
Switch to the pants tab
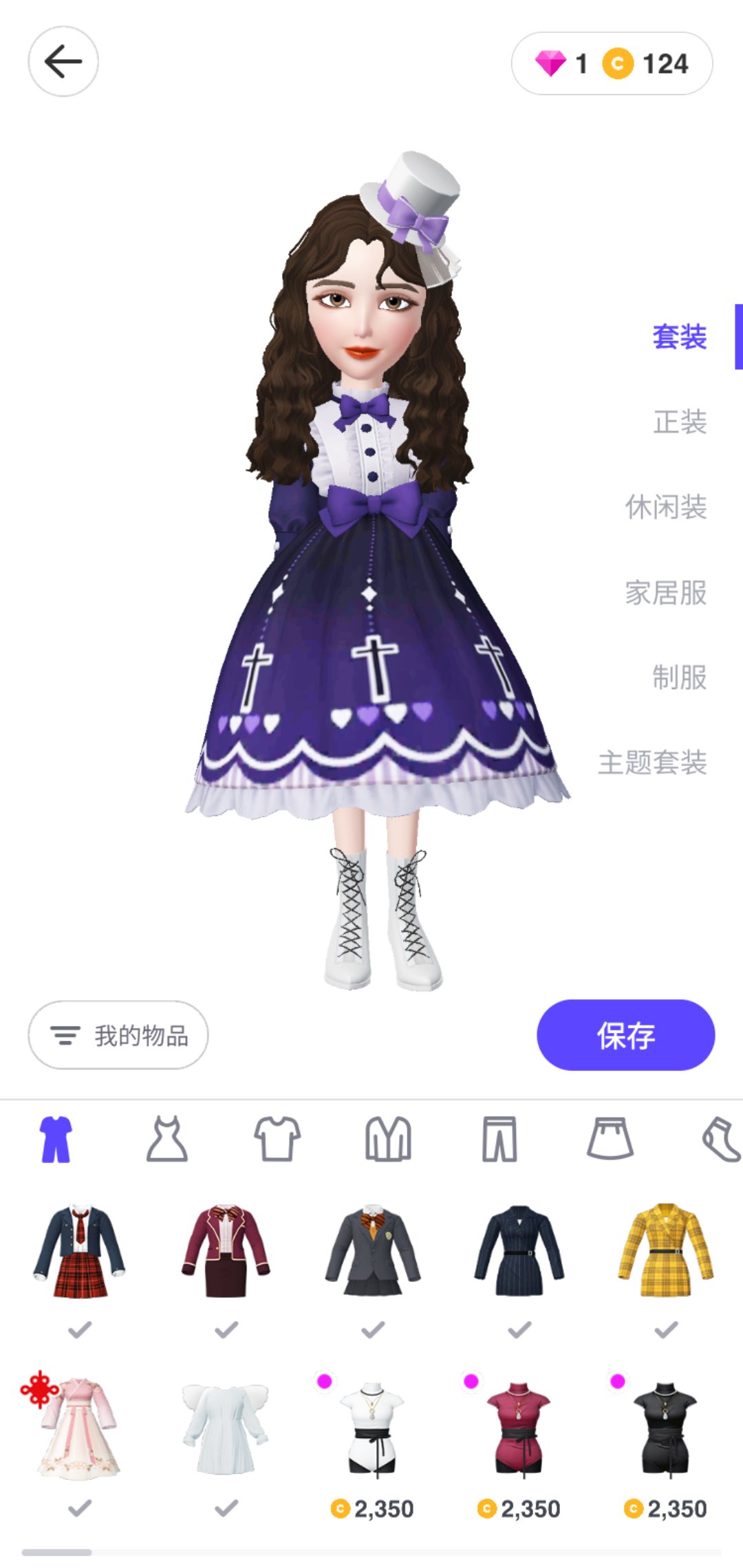[499, 1140]
